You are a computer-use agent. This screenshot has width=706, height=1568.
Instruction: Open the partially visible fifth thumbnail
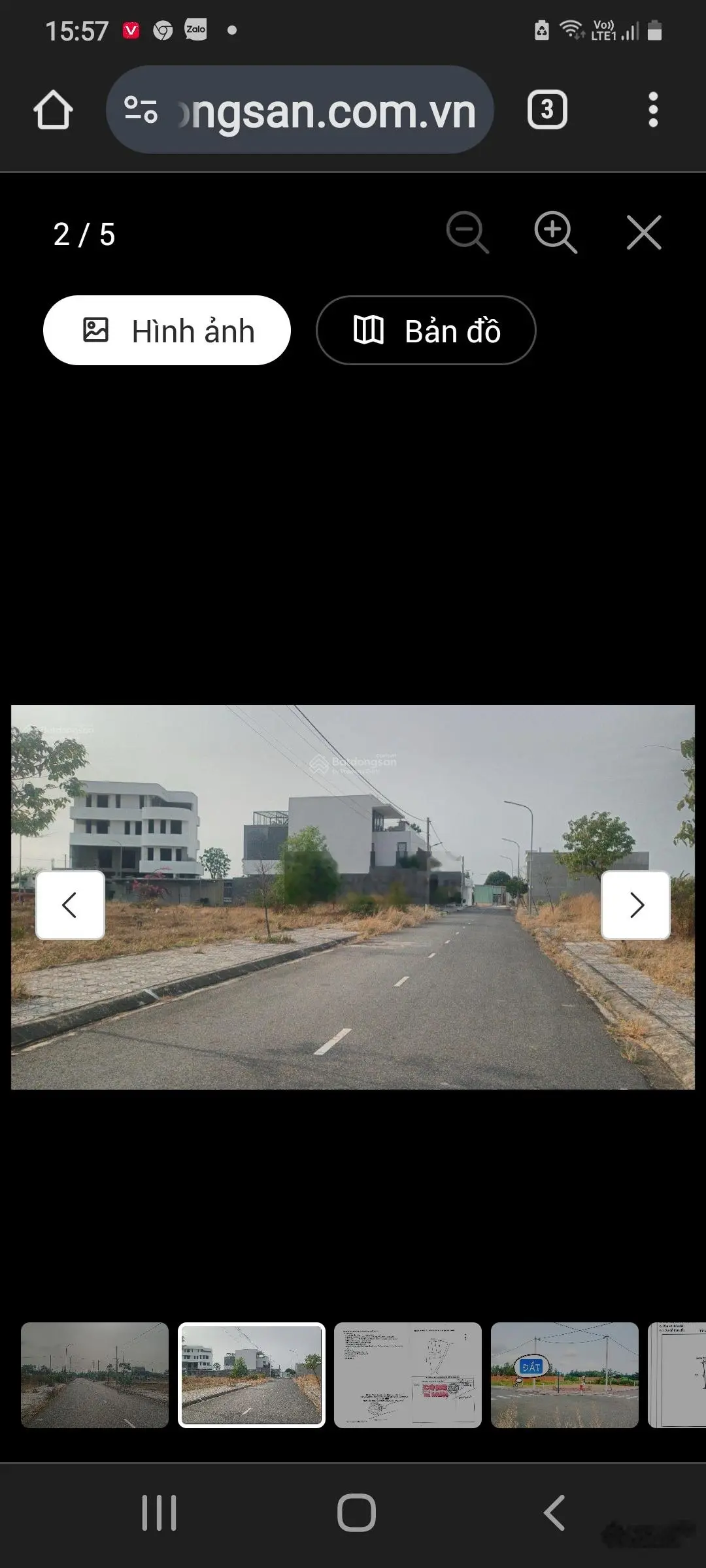(x=677, y=1375)
